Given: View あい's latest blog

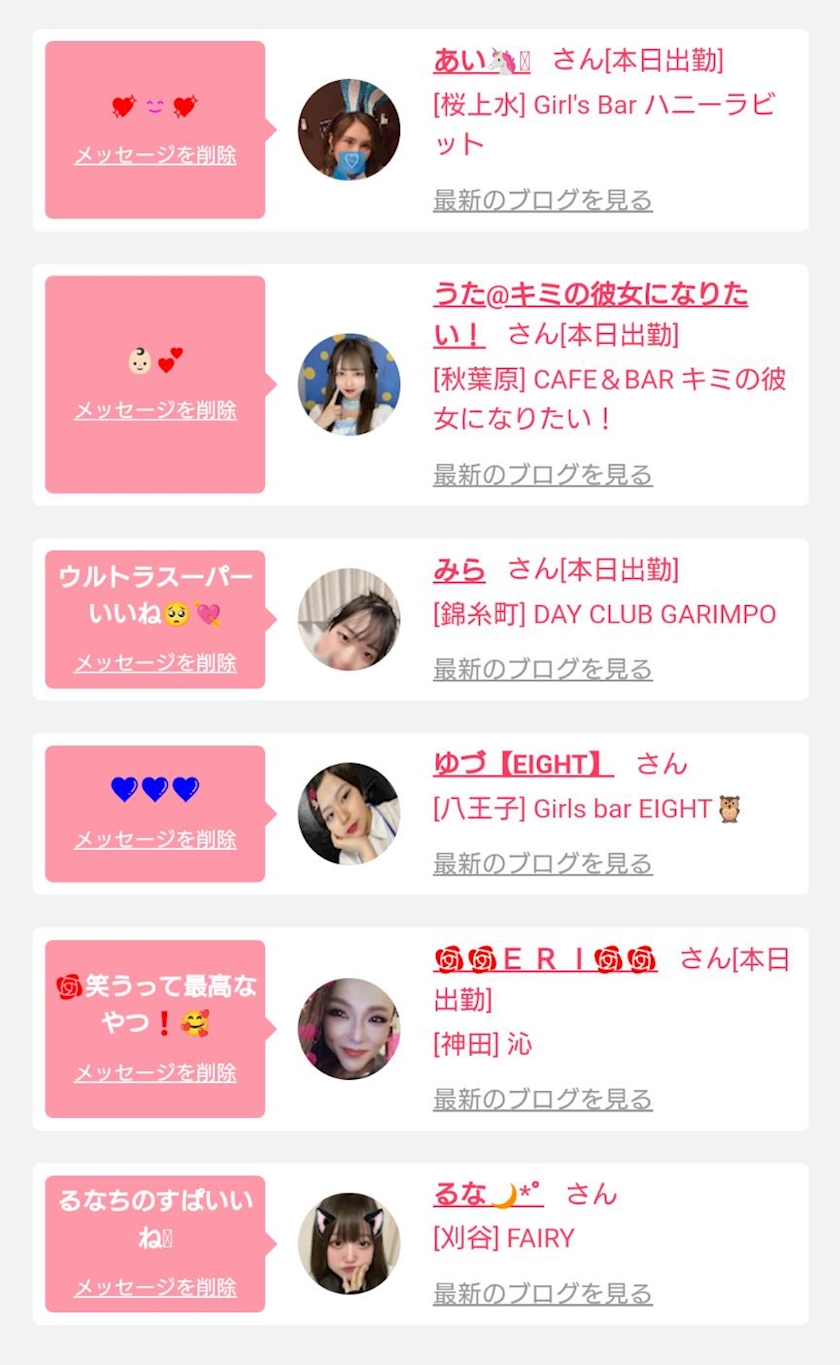Looking at the screenshot, I should (543, 200).
